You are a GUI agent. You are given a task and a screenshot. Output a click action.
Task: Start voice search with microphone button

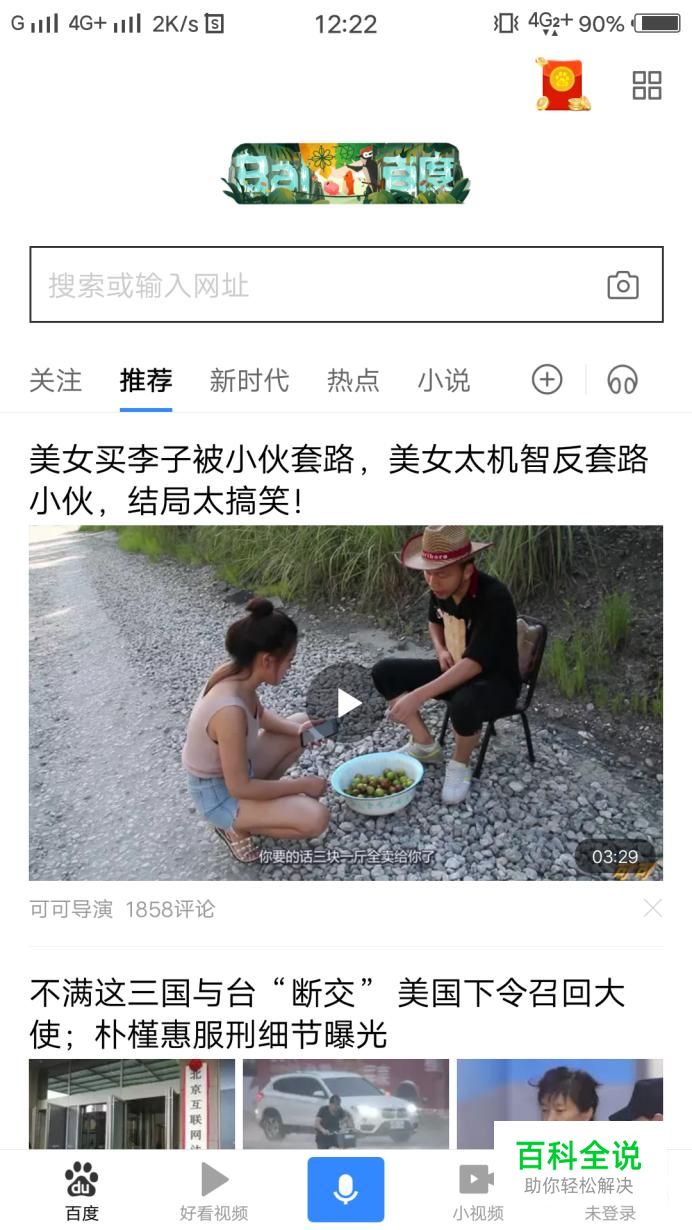coord(345,1189)
